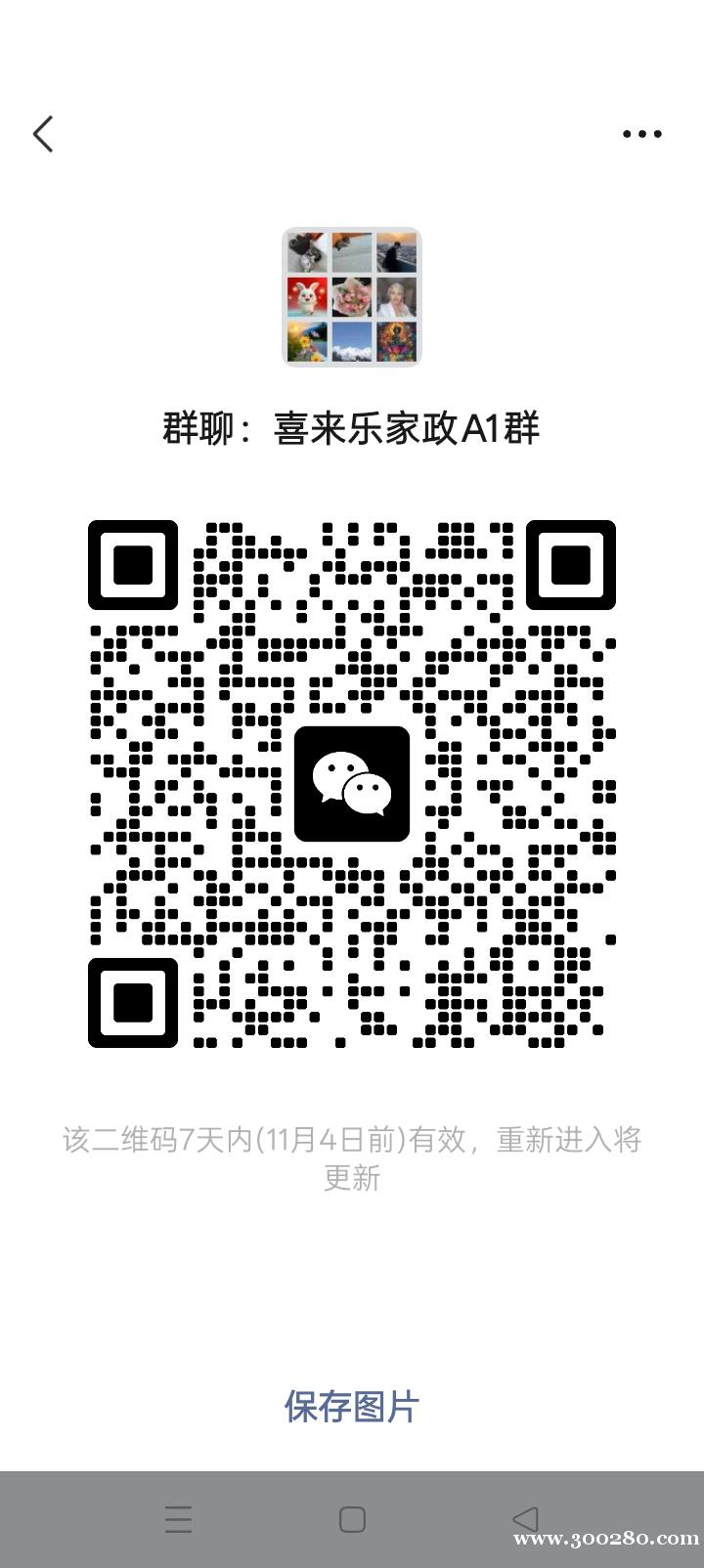This screenshot has height=1568, width=704.
Task: Tap the system back triangle
Action: [x=525, y=1518]
